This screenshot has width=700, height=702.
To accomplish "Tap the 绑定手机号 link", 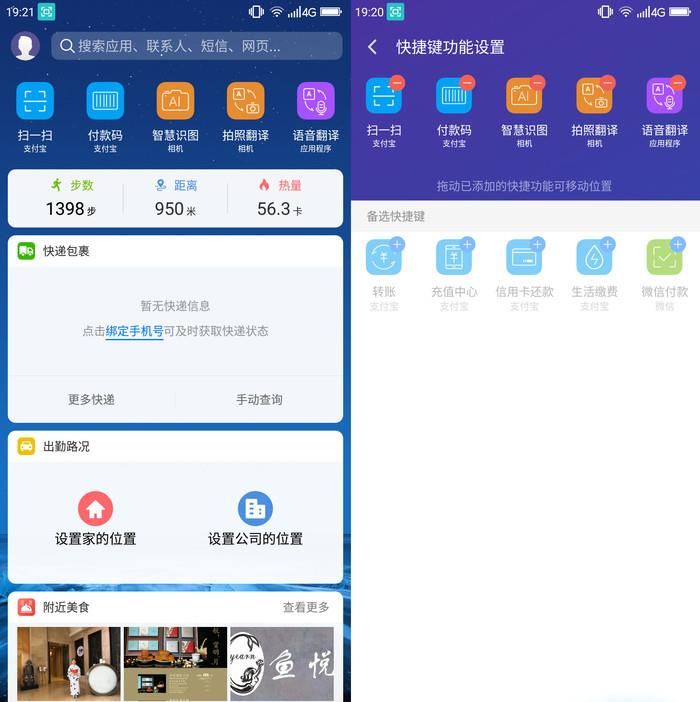I will click(134, 331).
